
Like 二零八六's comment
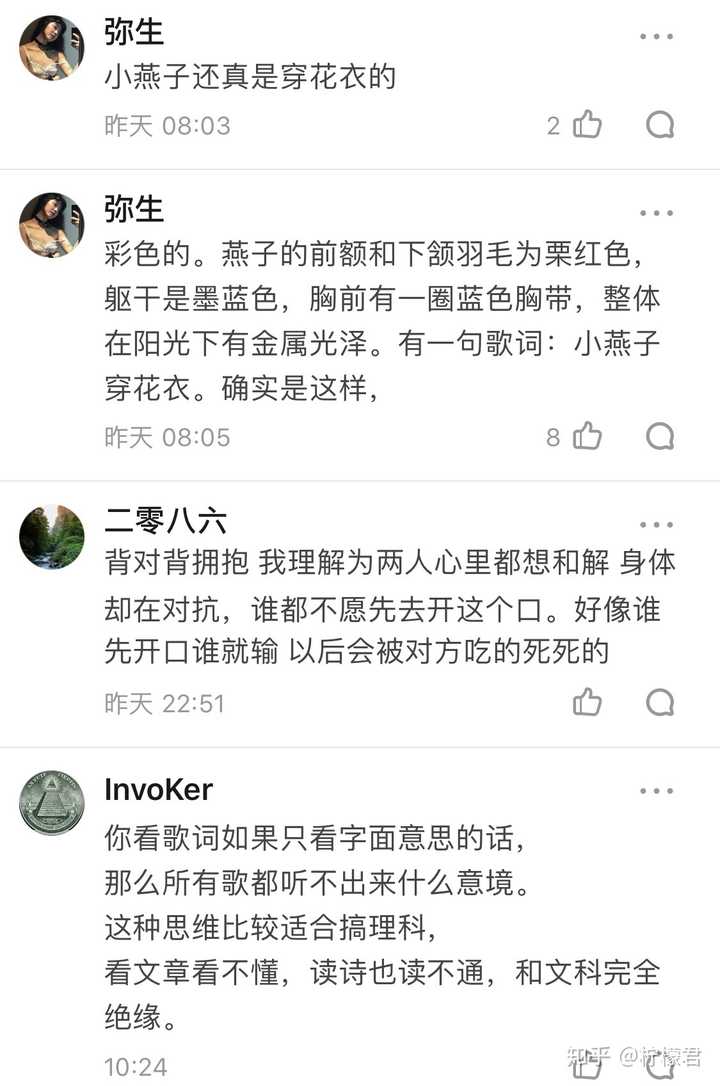pos(587,703)
